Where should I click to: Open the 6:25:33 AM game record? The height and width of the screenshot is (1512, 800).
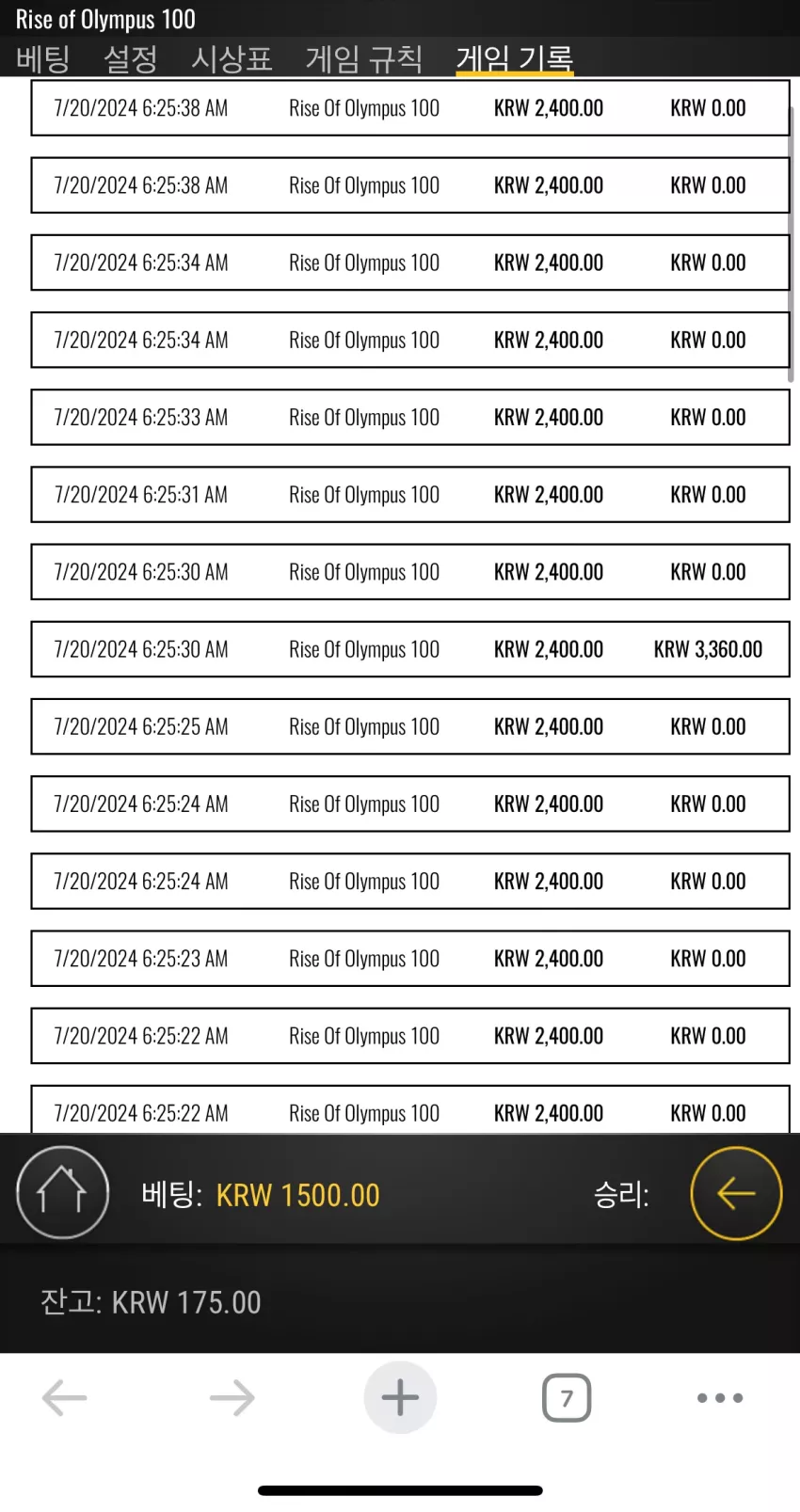[410, 418]
